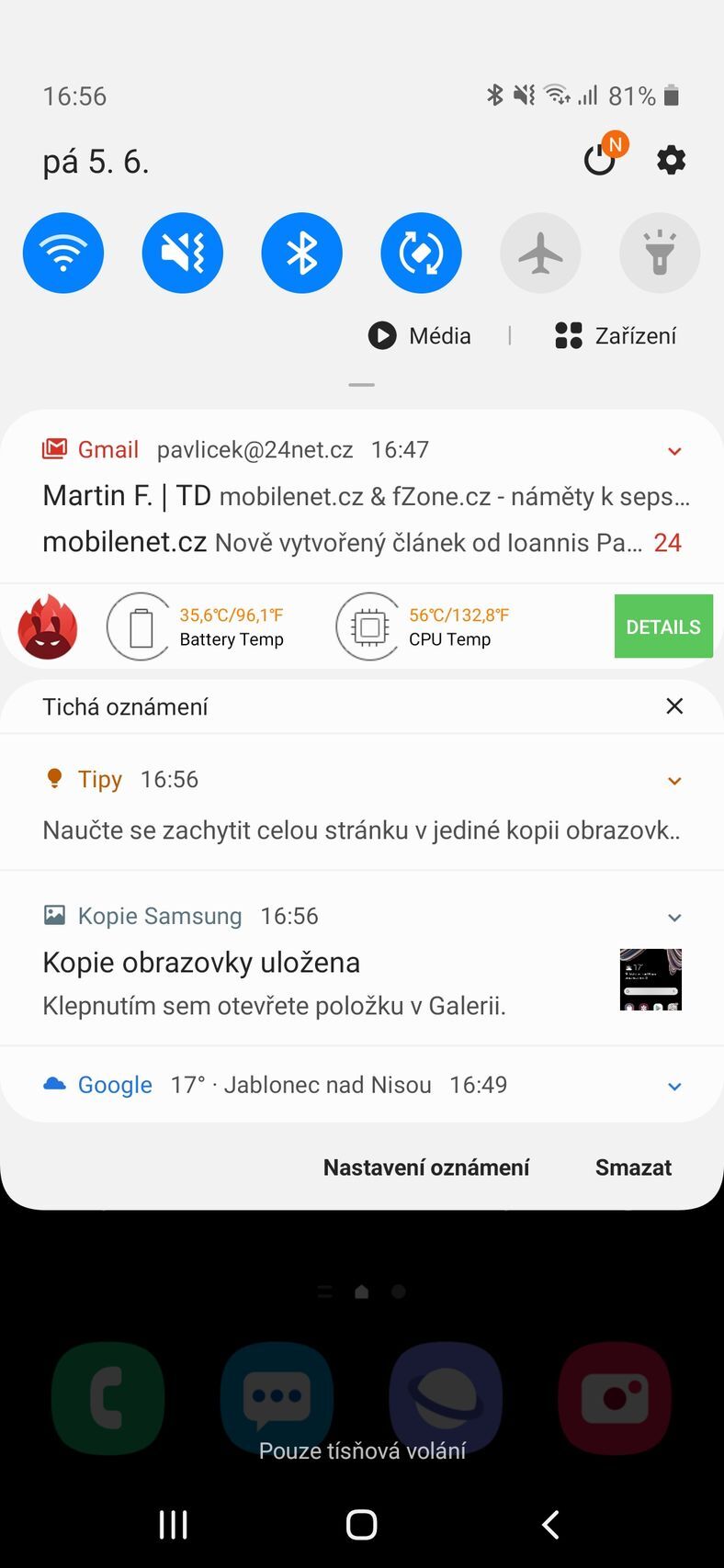Open Nastavení oznámení

[425, 1167]
